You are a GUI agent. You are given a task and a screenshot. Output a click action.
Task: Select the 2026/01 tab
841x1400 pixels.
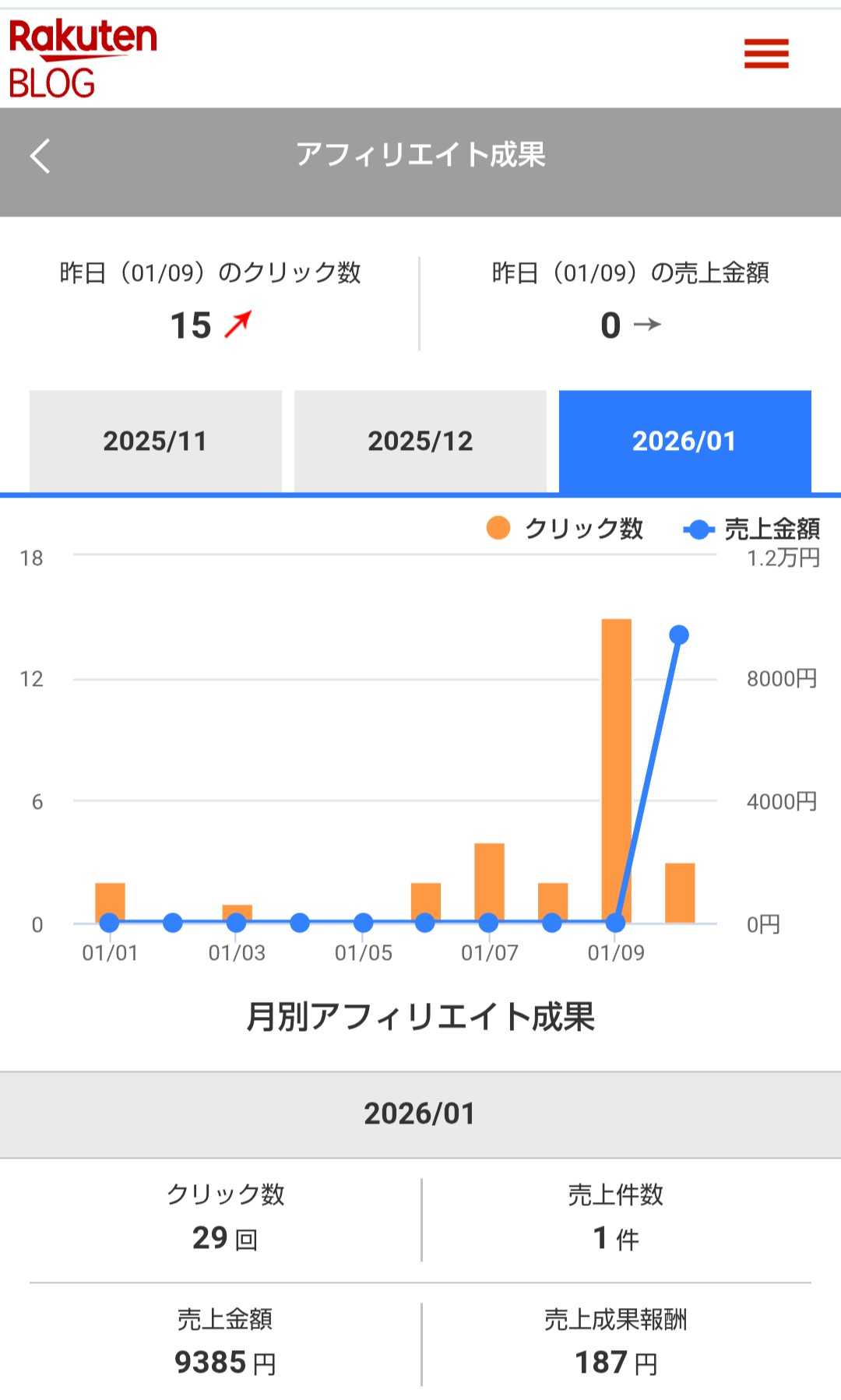(684, 441)
